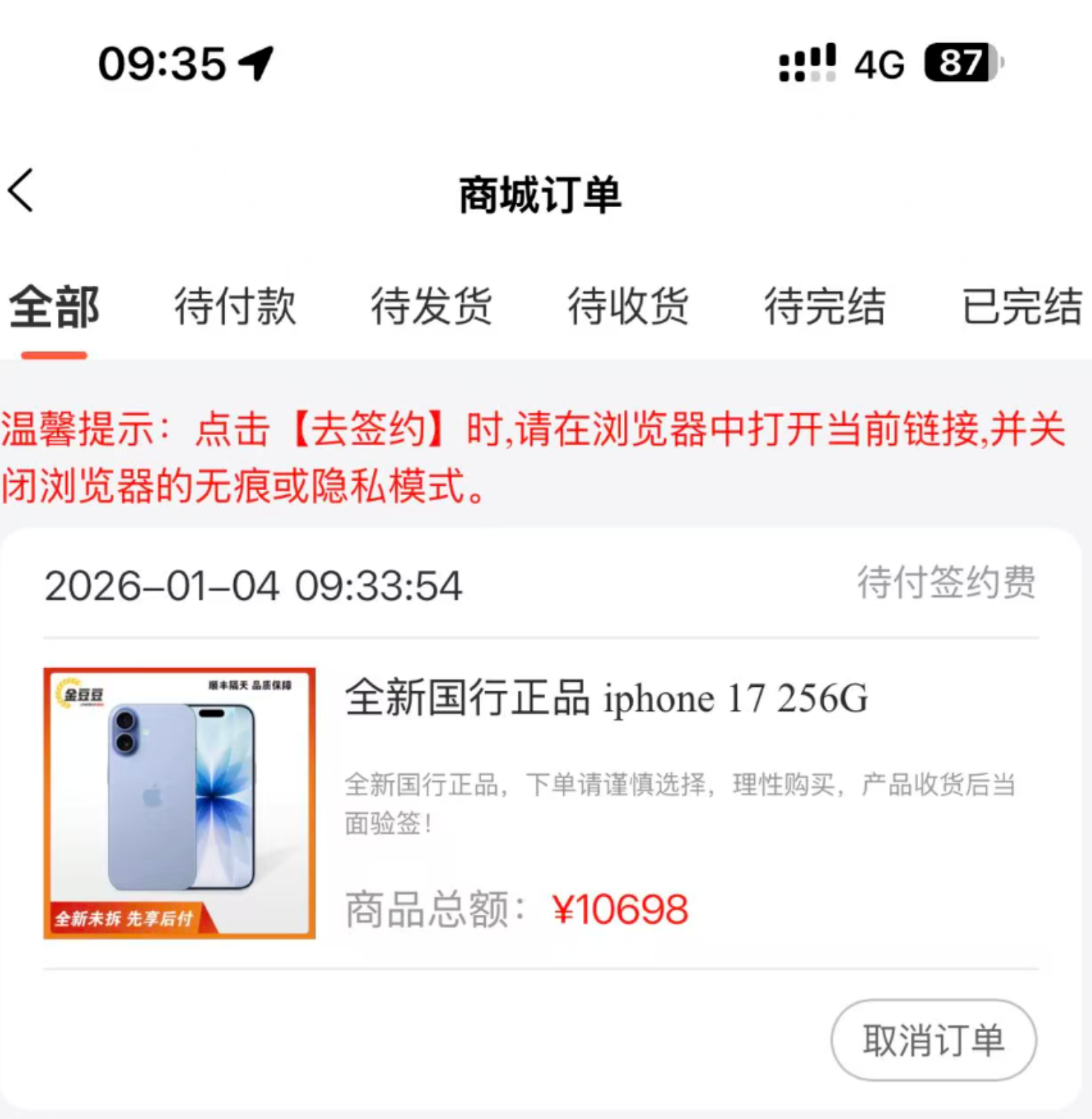1092x1119 pixels.
Task: Tap the 取消订单 button
Action: tap(933, 1040)
